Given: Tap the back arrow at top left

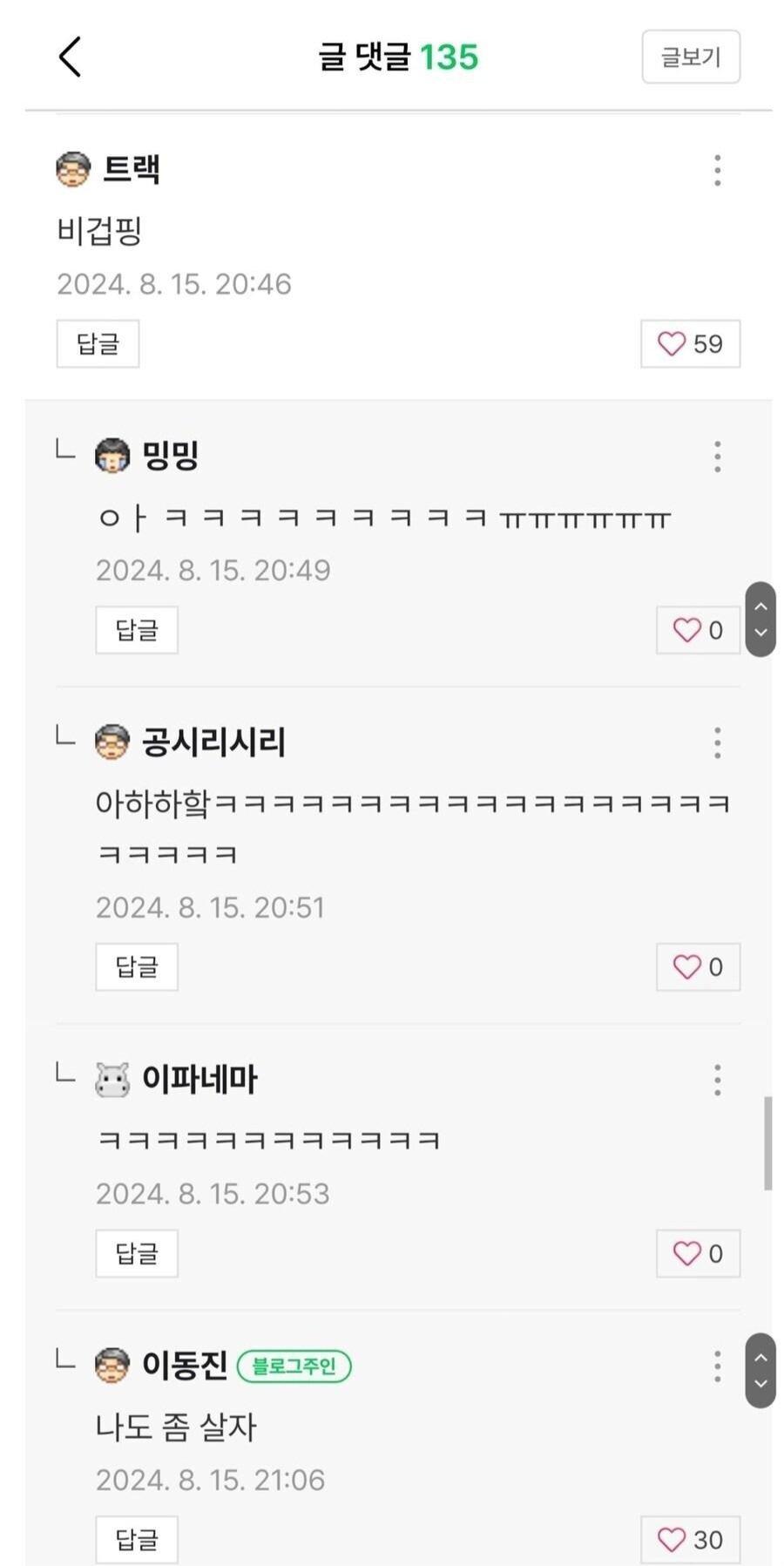Looking at the screenshot, I should click(70, 57).
